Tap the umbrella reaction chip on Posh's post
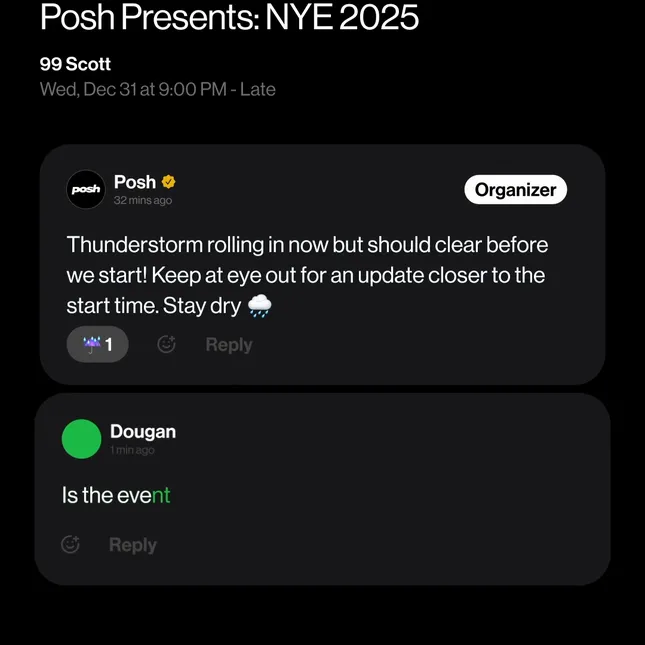645x645 pixels. [x=97, y=345]
